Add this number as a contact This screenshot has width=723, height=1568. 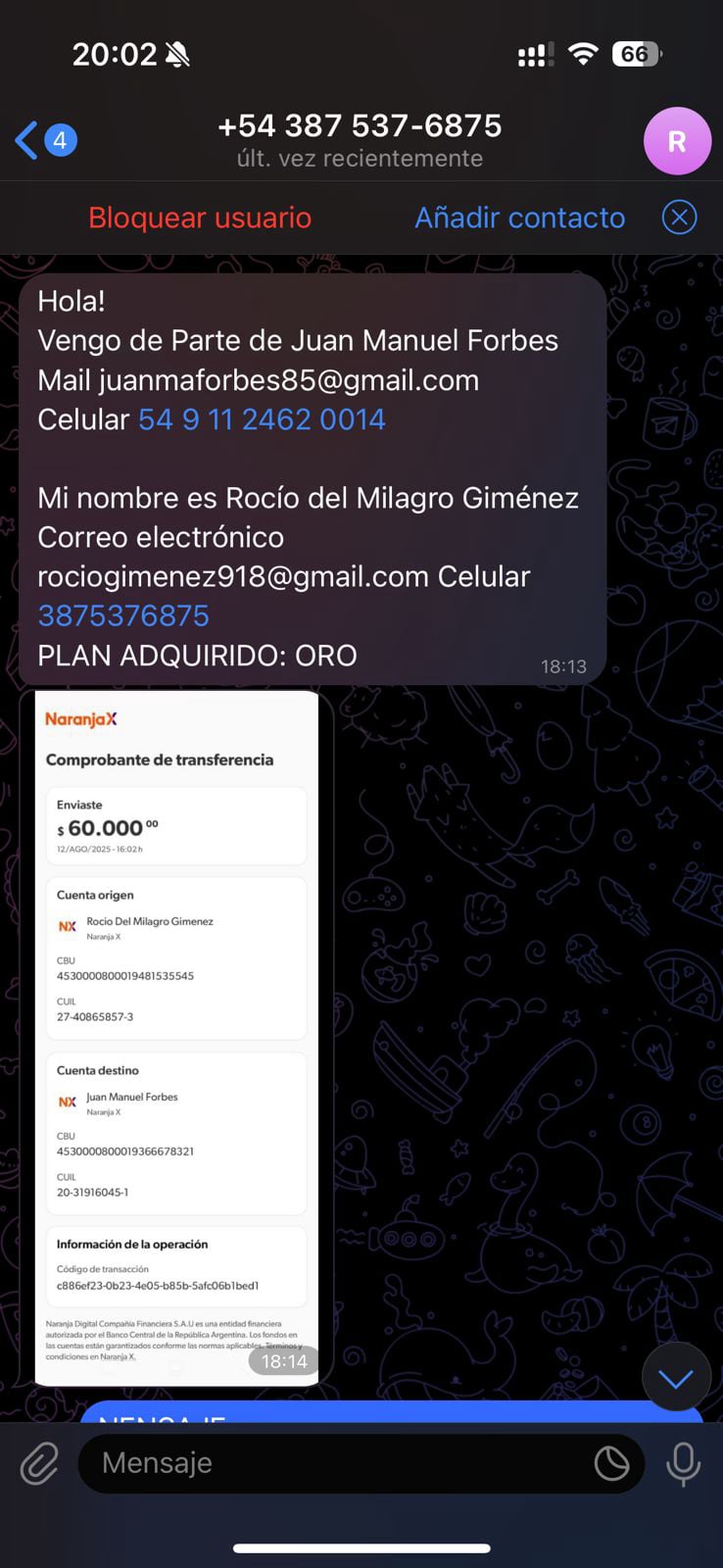click(x=519, y=218)
